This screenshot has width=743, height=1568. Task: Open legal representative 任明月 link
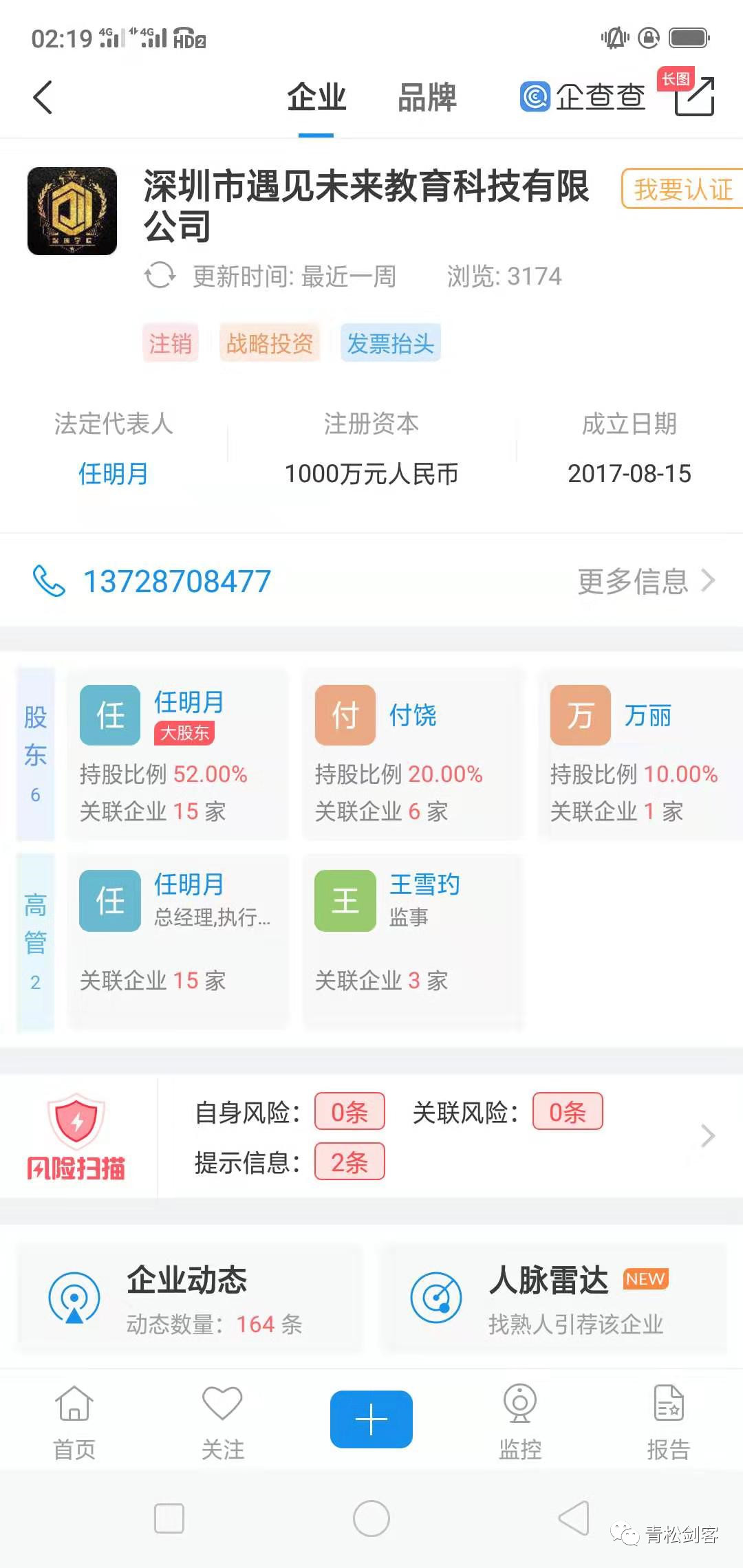[114, 473]
